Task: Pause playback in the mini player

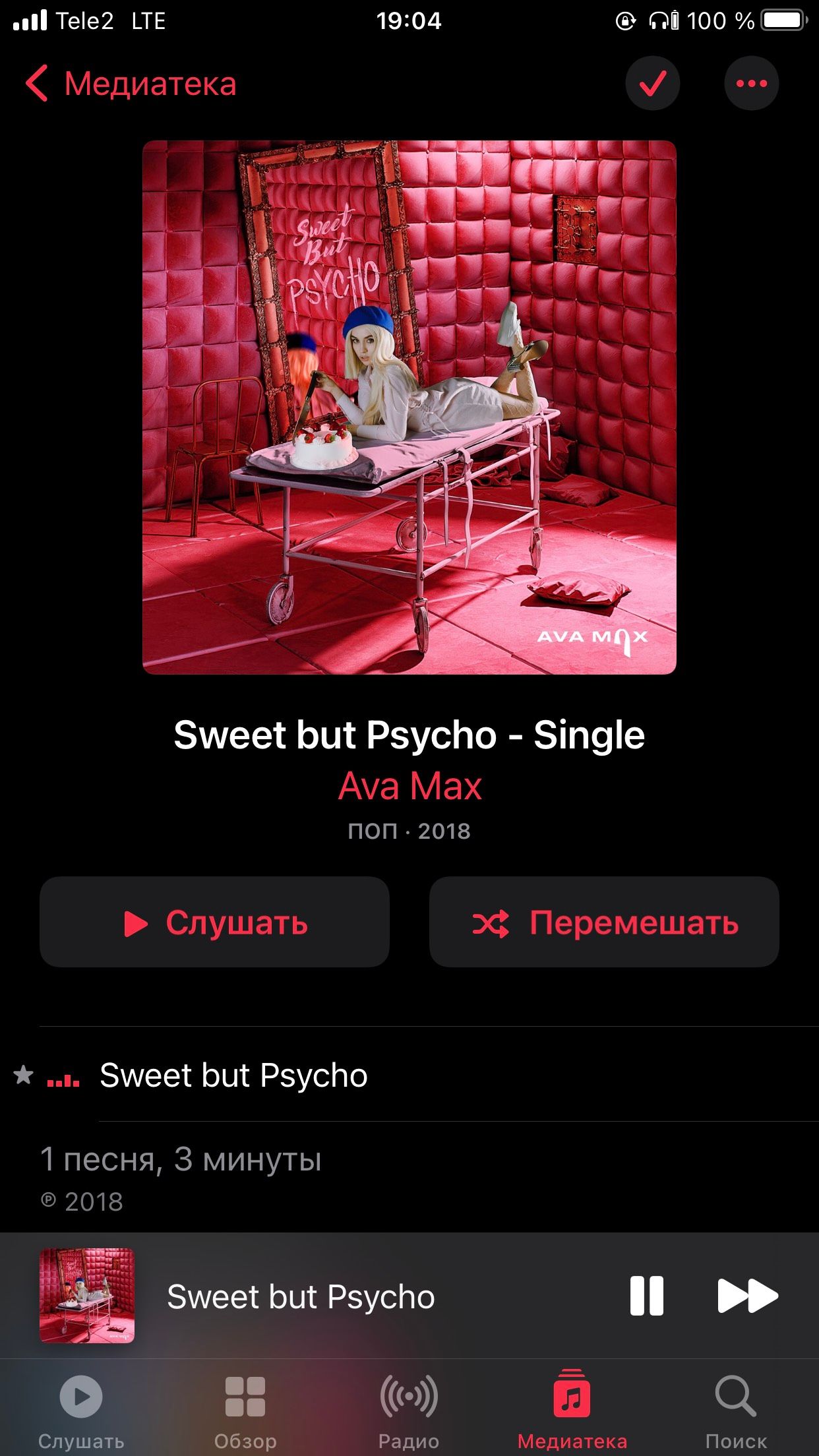Action: (x=646, y=1296)
